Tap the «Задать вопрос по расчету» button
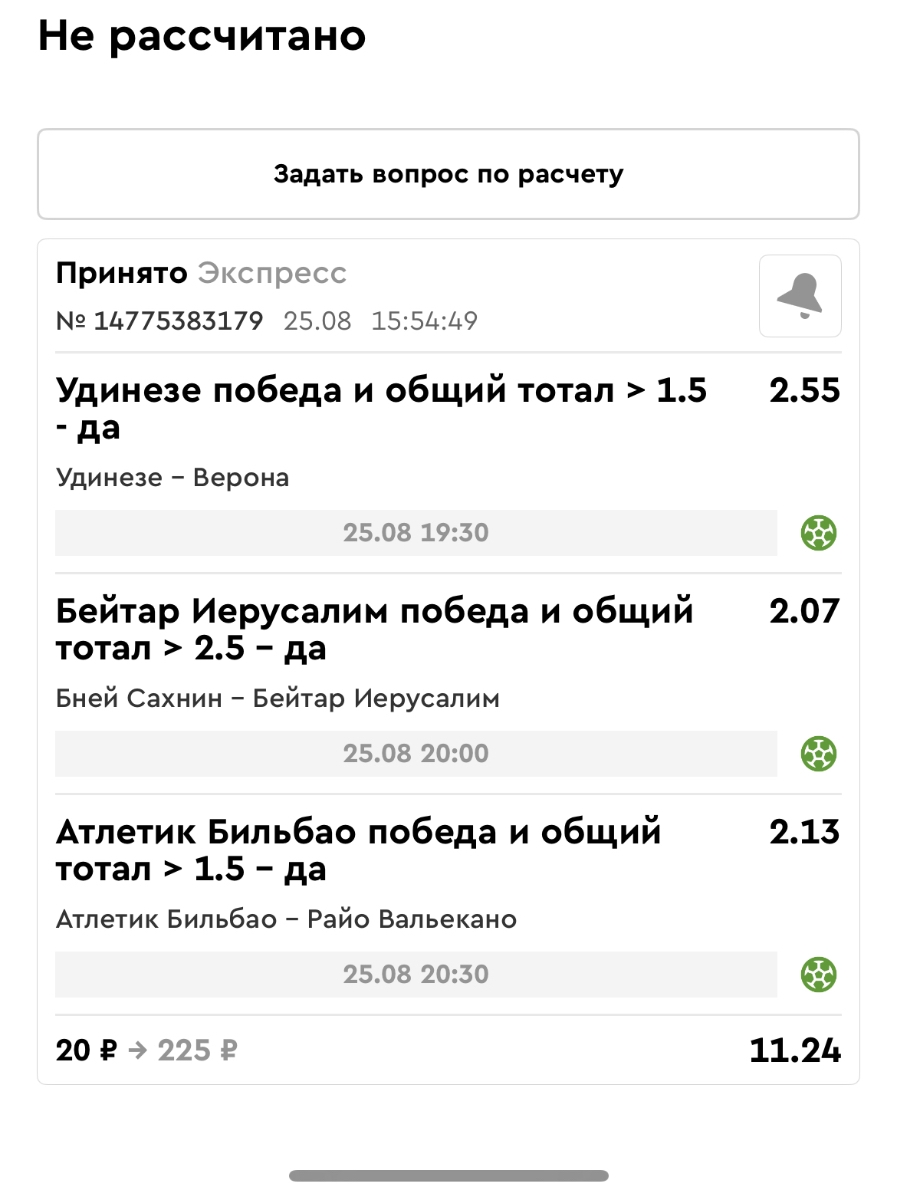The width and height of the screenshot is (897, 1200). tap(448, 174)
